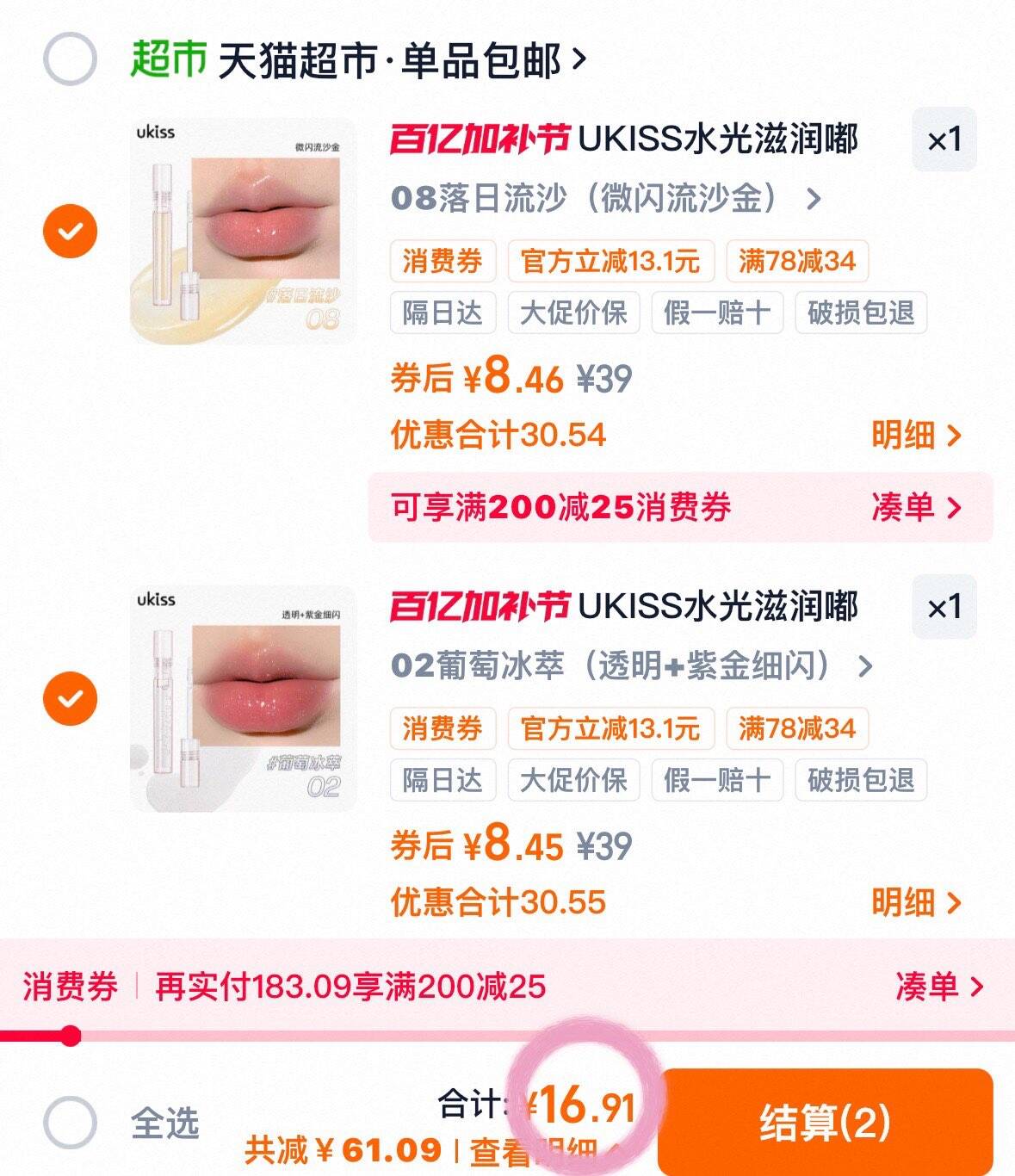Toggle the 全选 select-all checkbox

tap(70, 1122)
